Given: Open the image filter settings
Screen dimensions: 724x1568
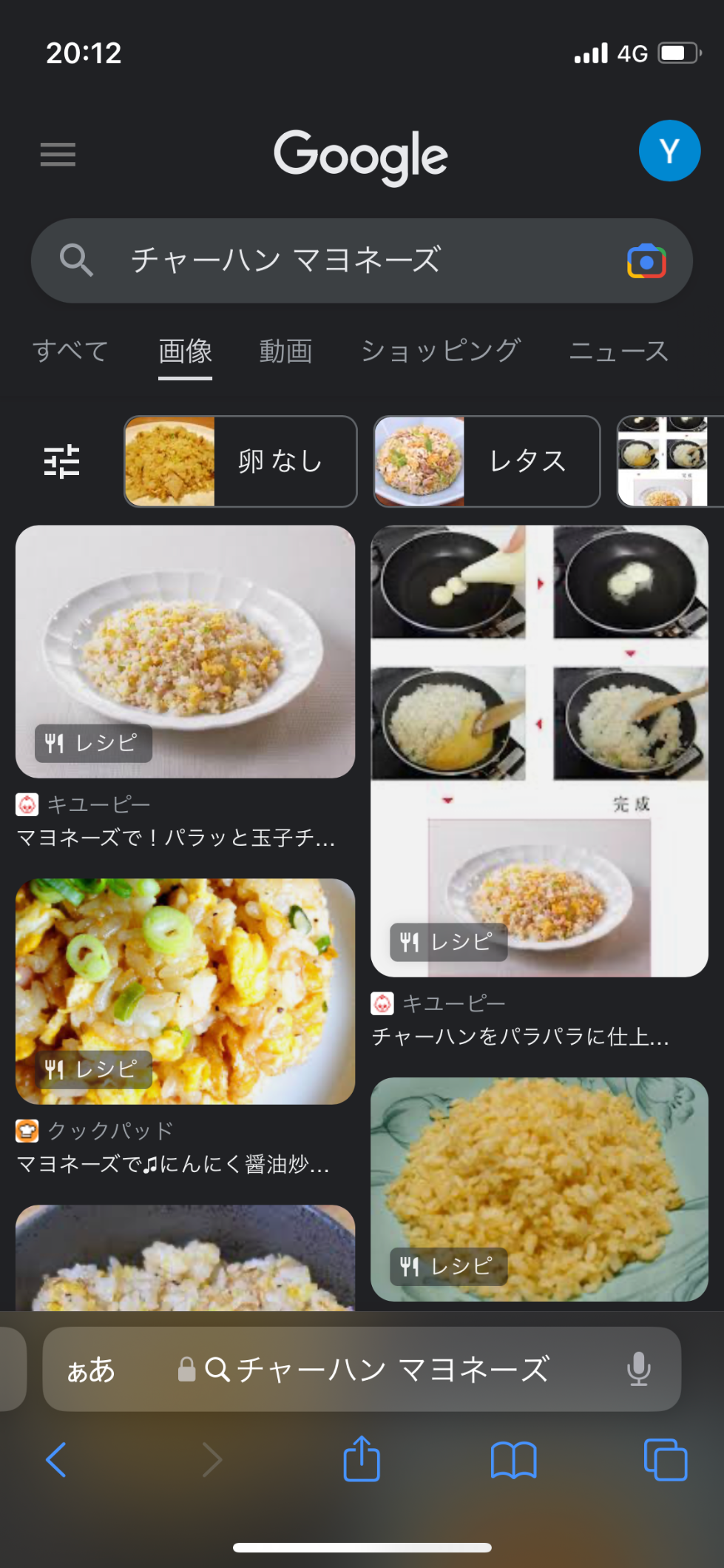Looking at the screenshot, I should pyautogui.click(x=62, y=461).
